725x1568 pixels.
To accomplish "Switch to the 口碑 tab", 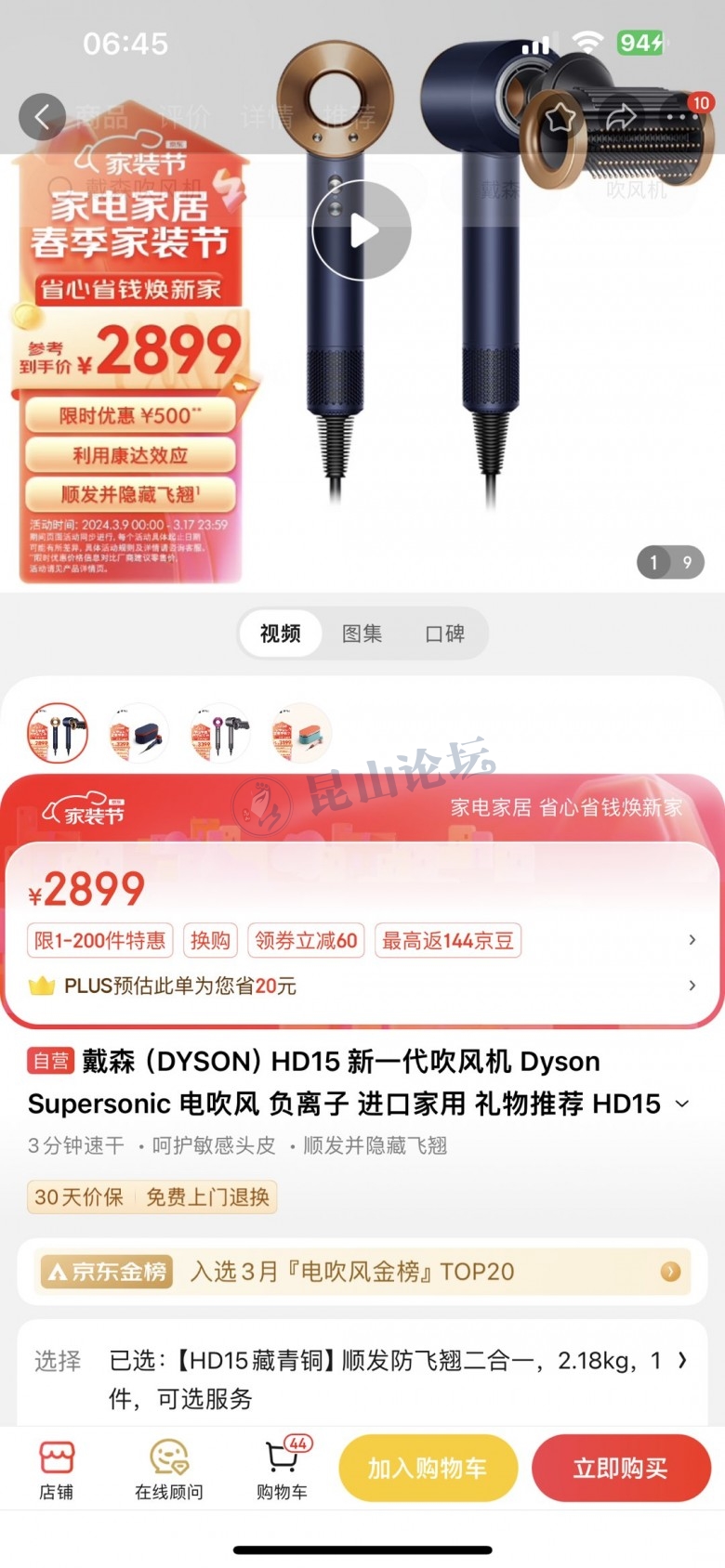I will pyautogui.click(x=444, y=634).
